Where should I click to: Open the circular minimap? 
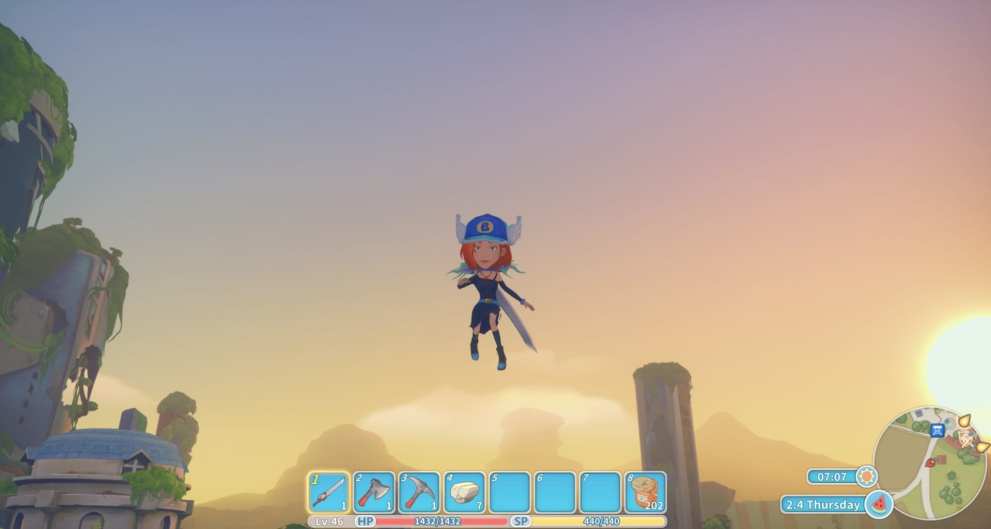tap(929, 461)
